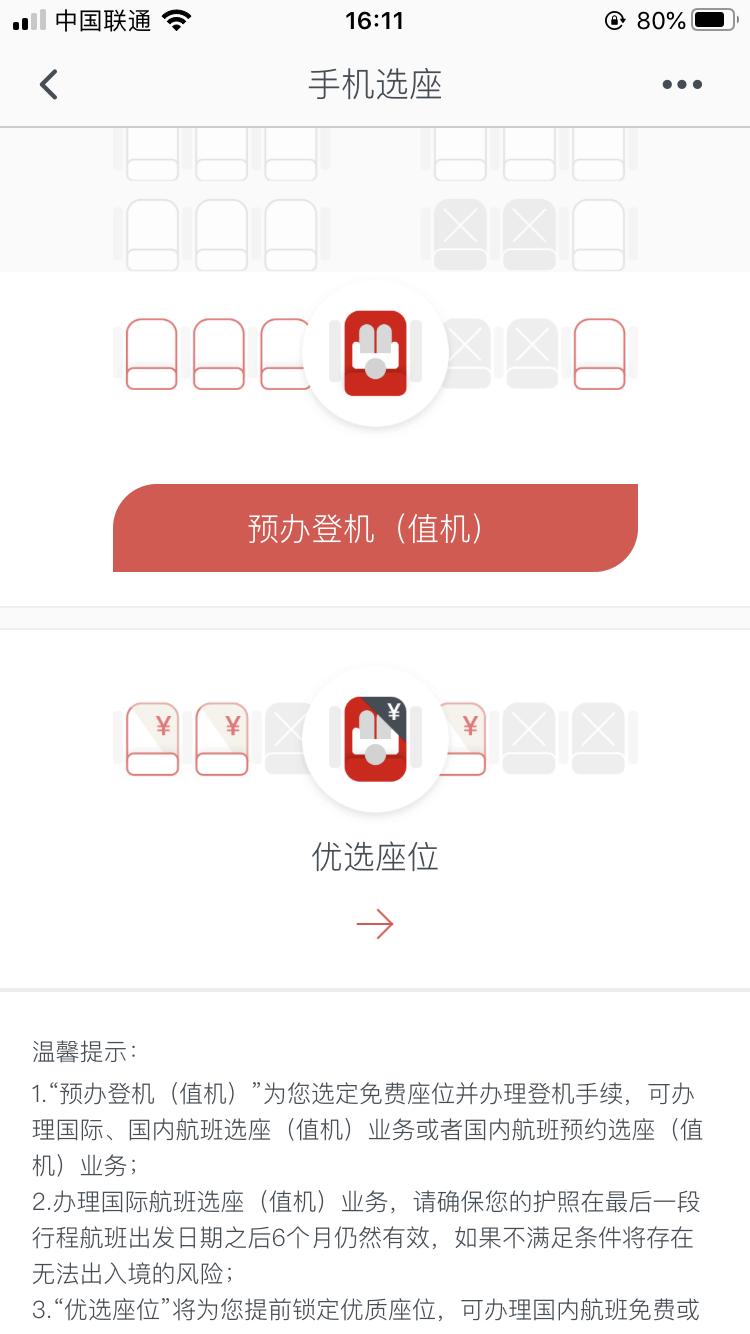The image size is (750, 1334).
Task: Tap the back chevron arrow
Action: click(x=48, y=84)
